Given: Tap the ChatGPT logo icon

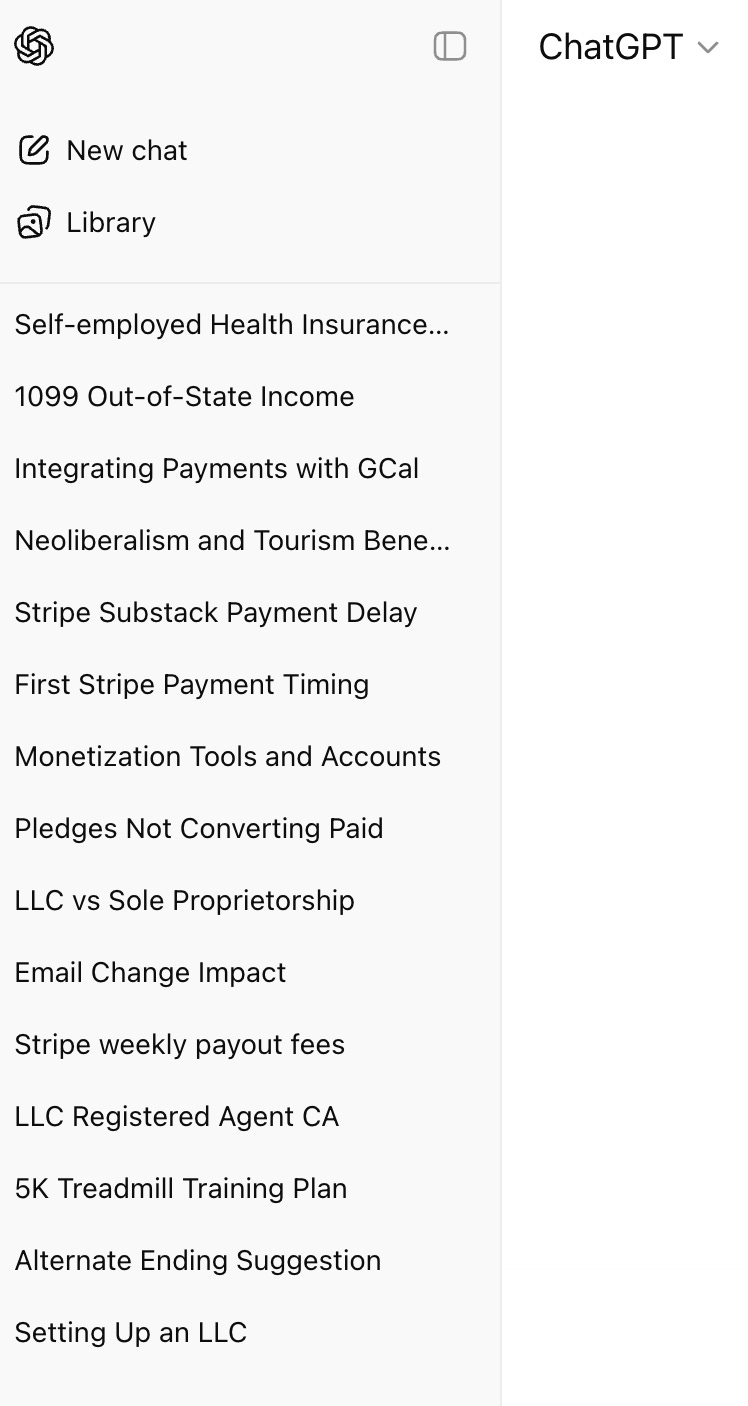Looking at the screenshot, I should [34, 46].
